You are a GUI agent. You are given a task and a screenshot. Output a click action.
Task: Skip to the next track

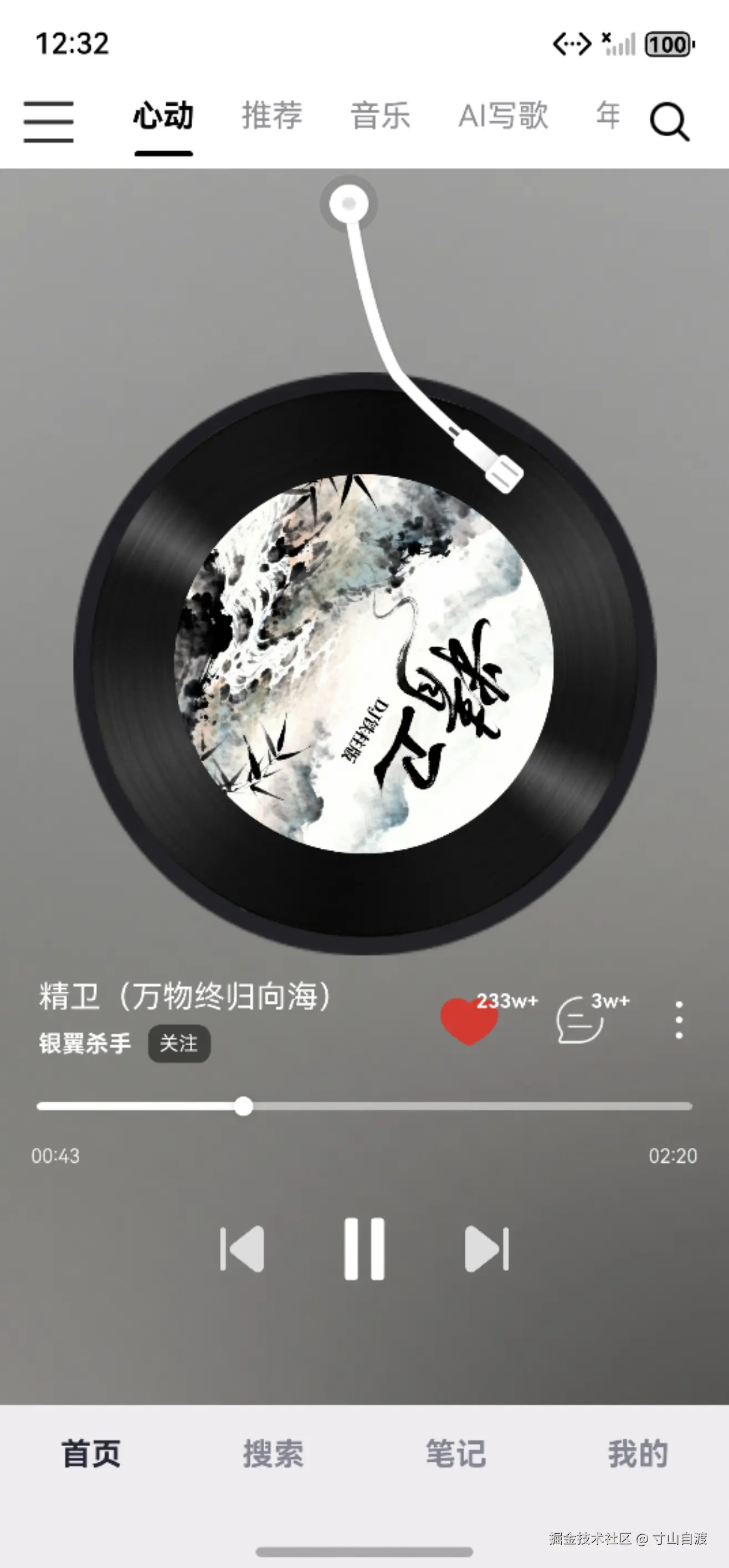(x=486, y=1249)
